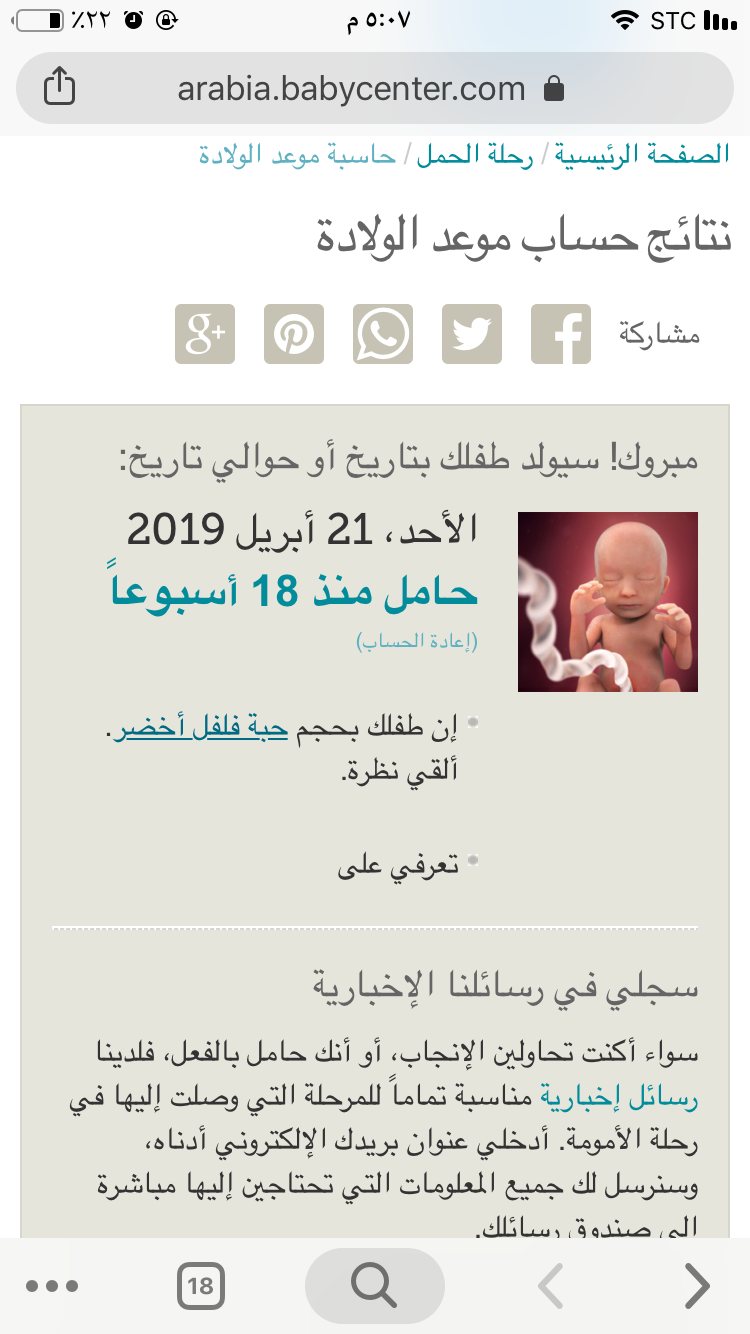750x1334 pixels.
Task: Tap the browser search button
Action: coord(374,1286)
